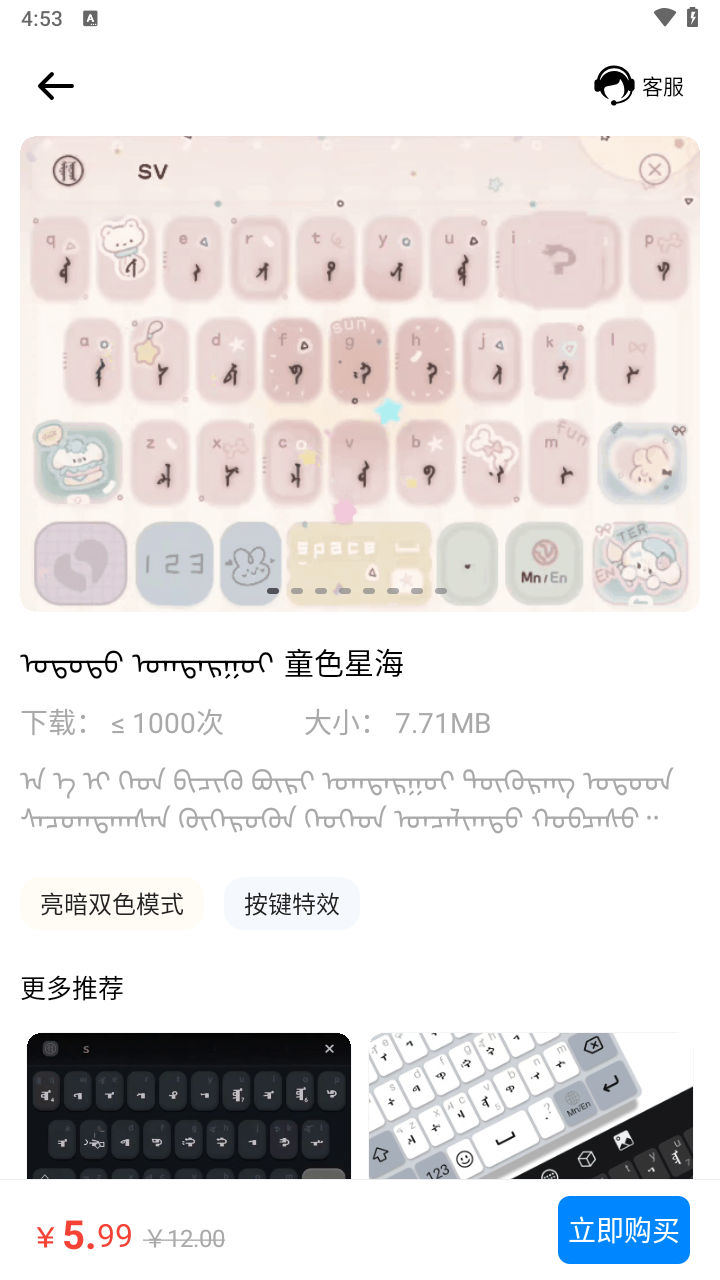Contact 客服 customer service
The height and width of the screenshot is (1280, 720).
[640, 87]
